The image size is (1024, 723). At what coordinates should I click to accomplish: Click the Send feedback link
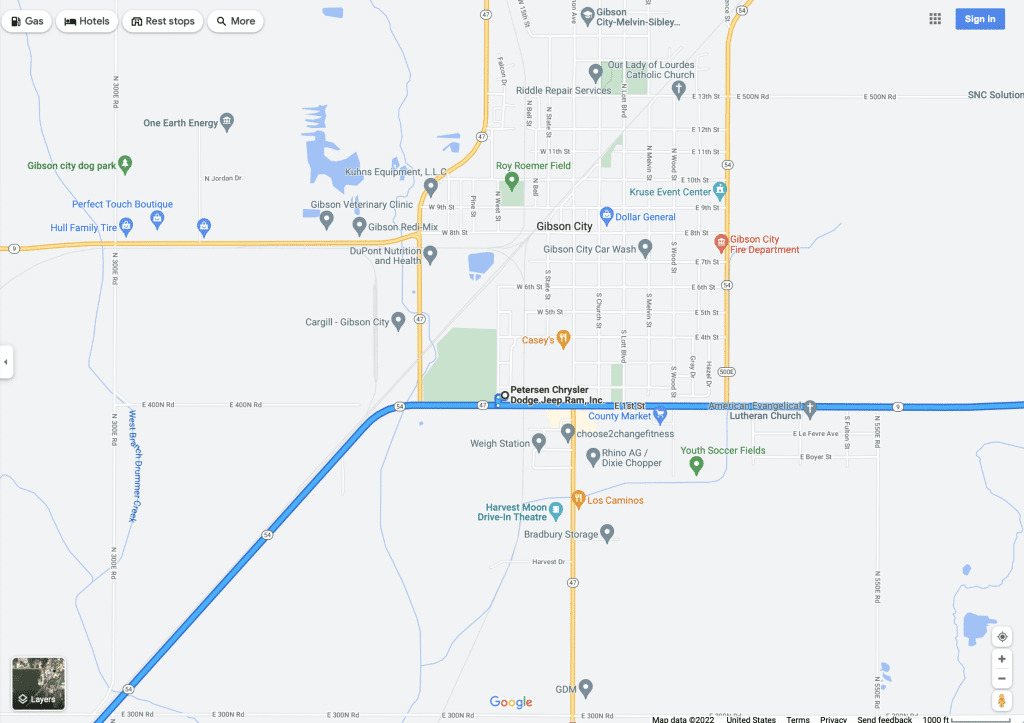coord(884,719)
